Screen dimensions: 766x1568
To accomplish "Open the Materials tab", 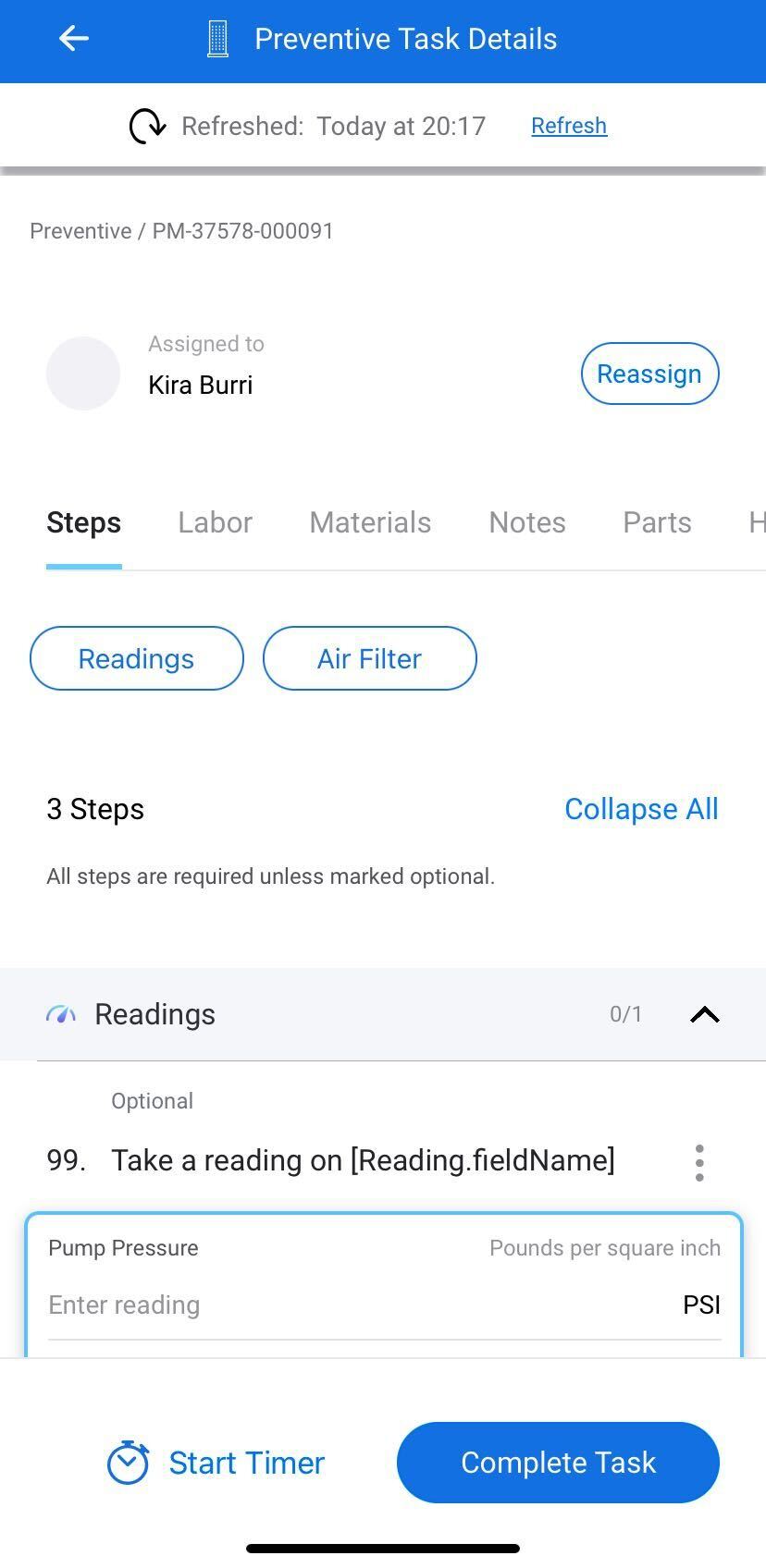I will click(x=370, y=522).
